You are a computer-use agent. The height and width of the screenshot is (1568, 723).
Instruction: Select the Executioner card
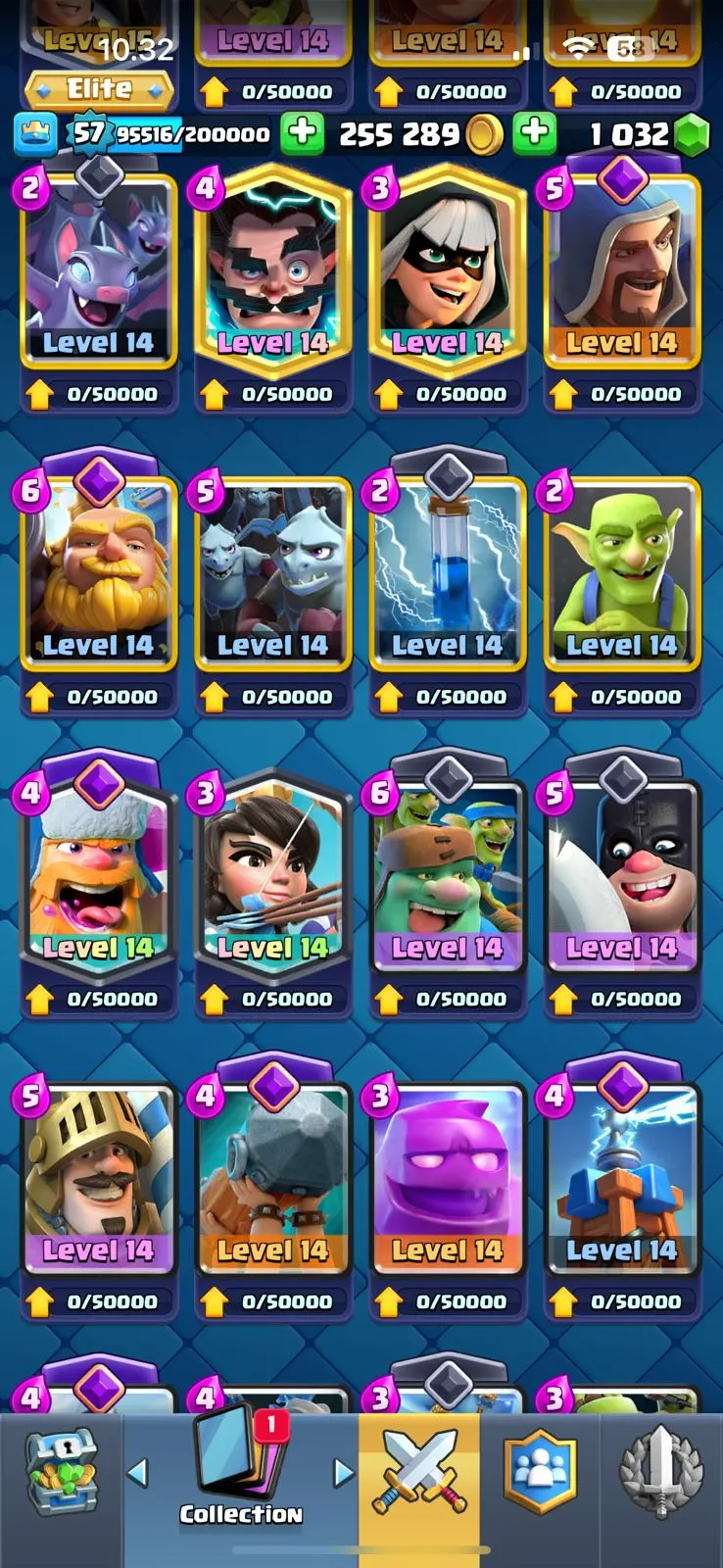coord(621,879)
